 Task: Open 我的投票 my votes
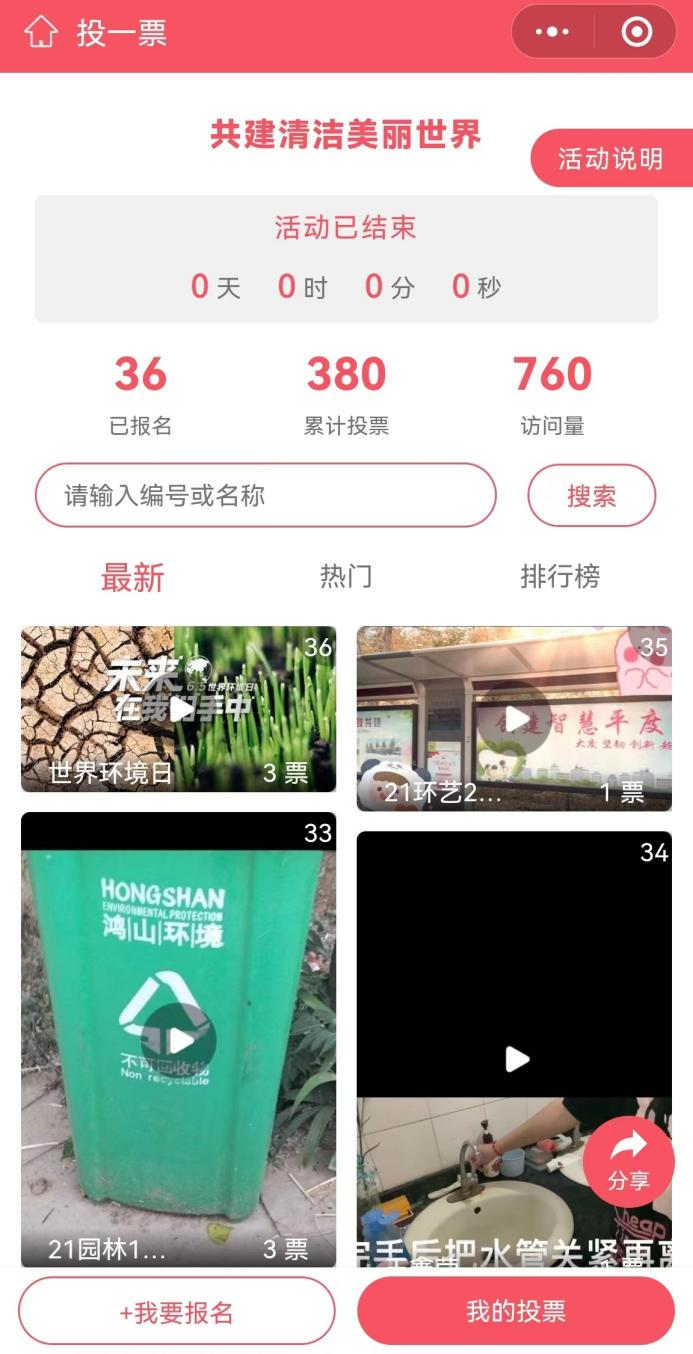tap(515, 1311)
